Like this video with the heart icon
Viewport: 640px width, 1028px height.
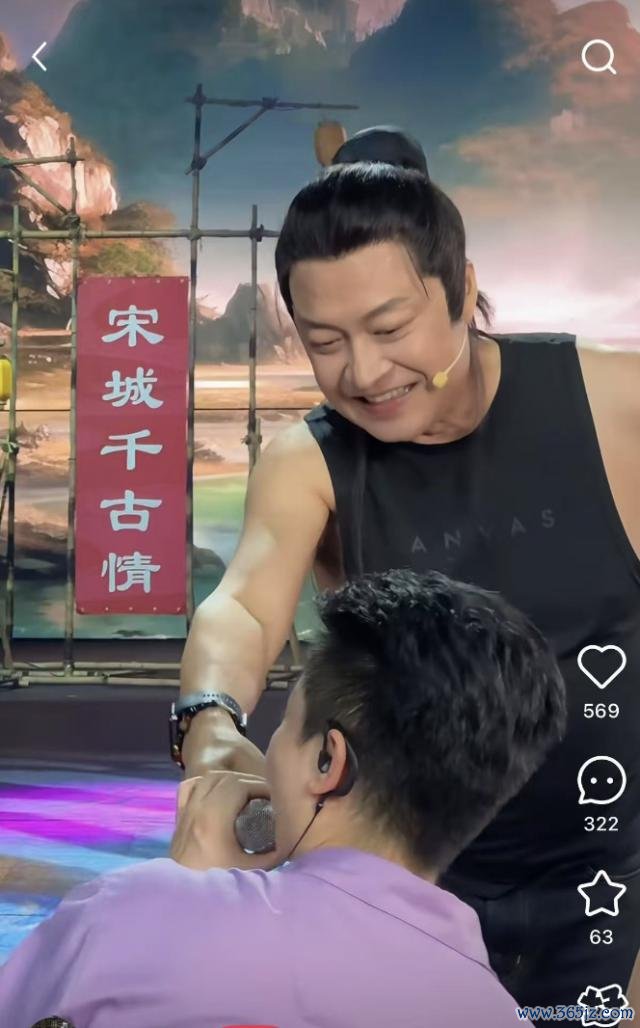(x=601, y=667)
